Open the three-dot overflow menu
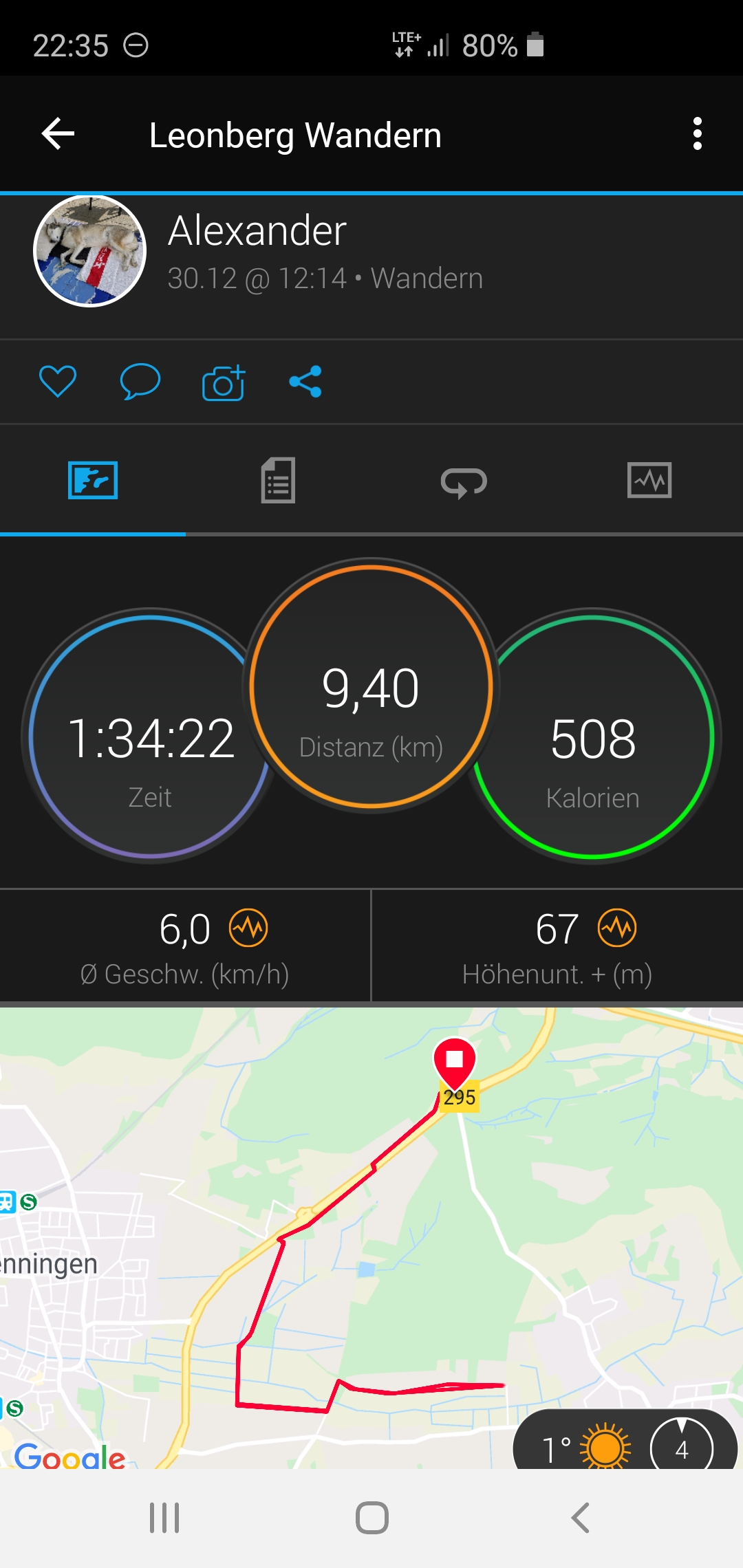743x1568 pixels. click(x=697, y=133)
